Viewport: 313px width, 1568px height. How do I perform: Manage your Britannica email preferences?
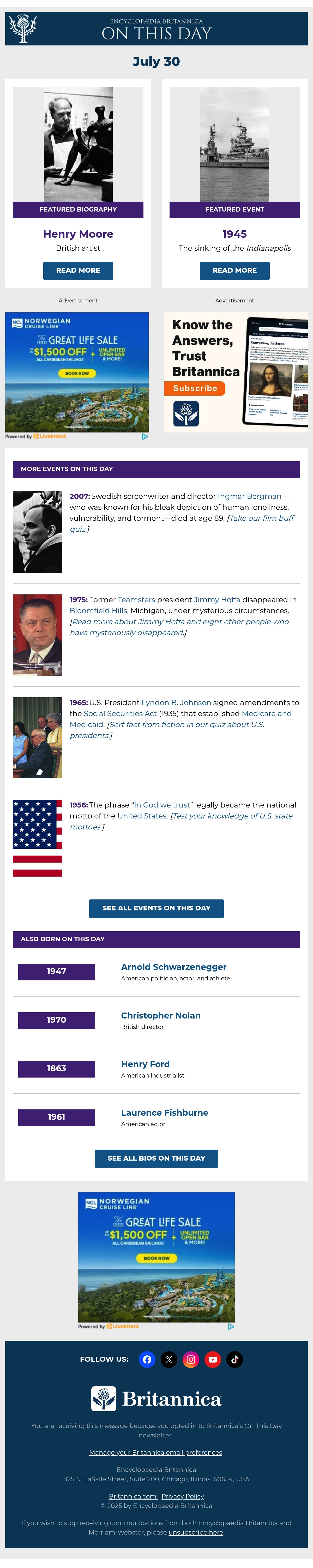156,1452
